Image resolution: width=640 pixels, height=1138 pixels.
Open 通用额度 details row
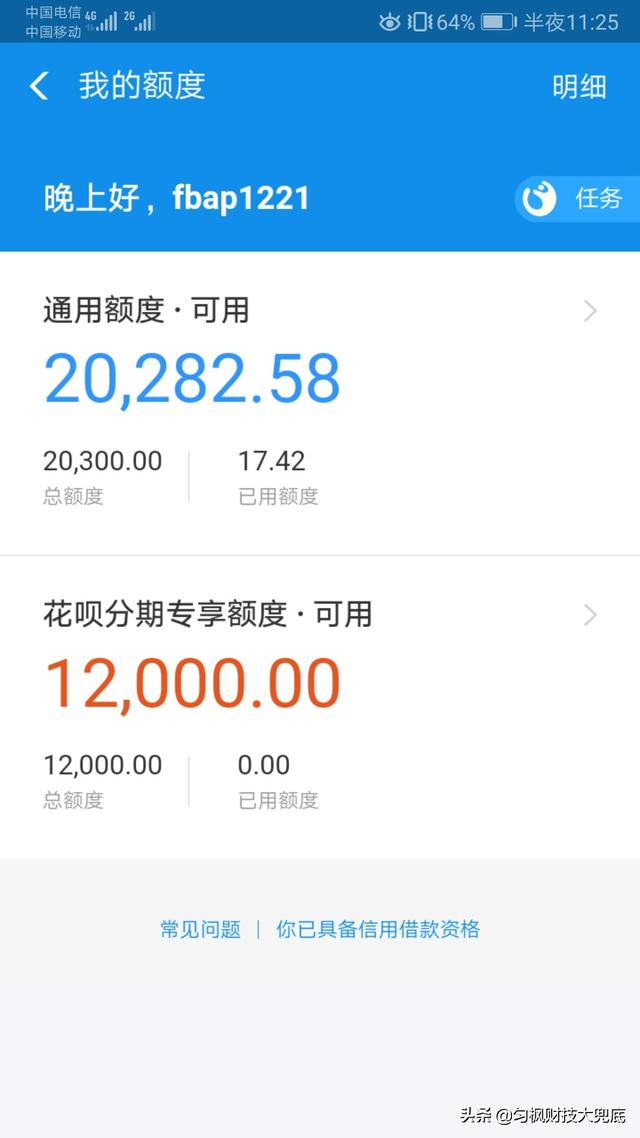click(320, 403)
